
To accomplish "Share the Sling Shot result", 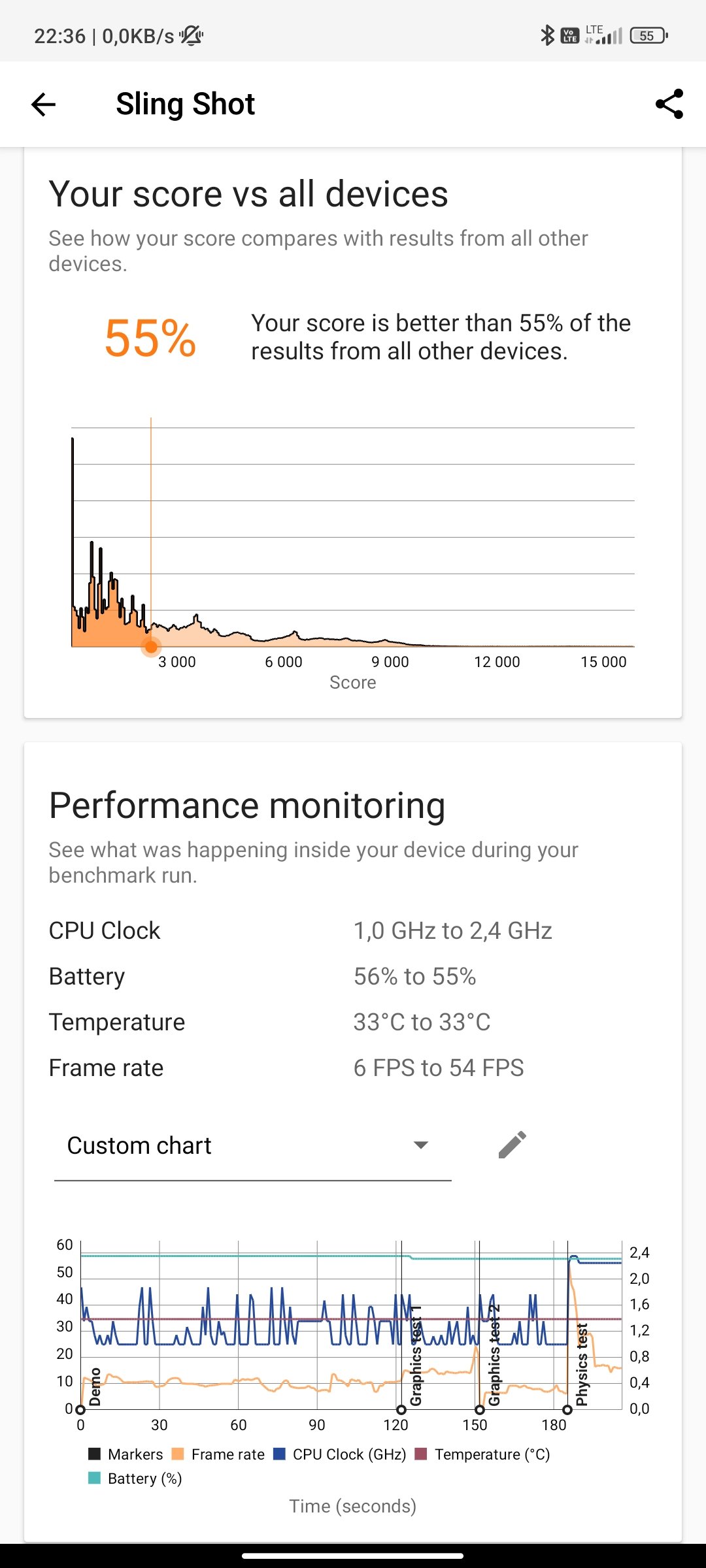I will point(669,104).
